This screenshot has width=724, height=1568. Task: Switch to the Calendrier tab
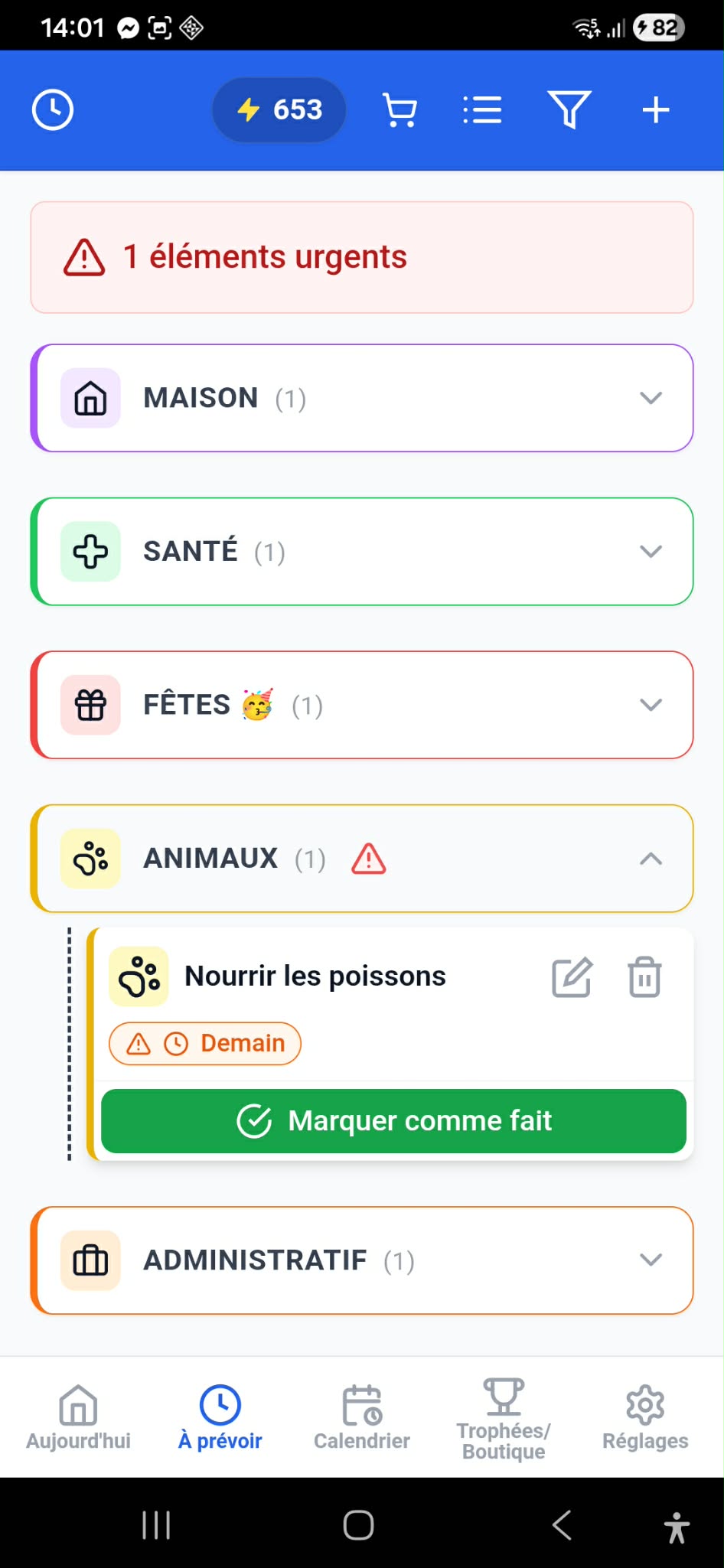pos(362,1417)
